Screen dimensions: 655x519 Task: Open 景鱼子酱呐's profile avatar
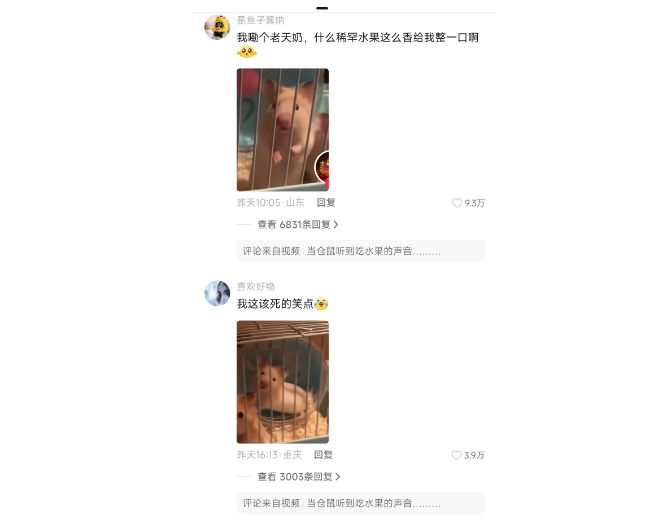pos(217,27)
